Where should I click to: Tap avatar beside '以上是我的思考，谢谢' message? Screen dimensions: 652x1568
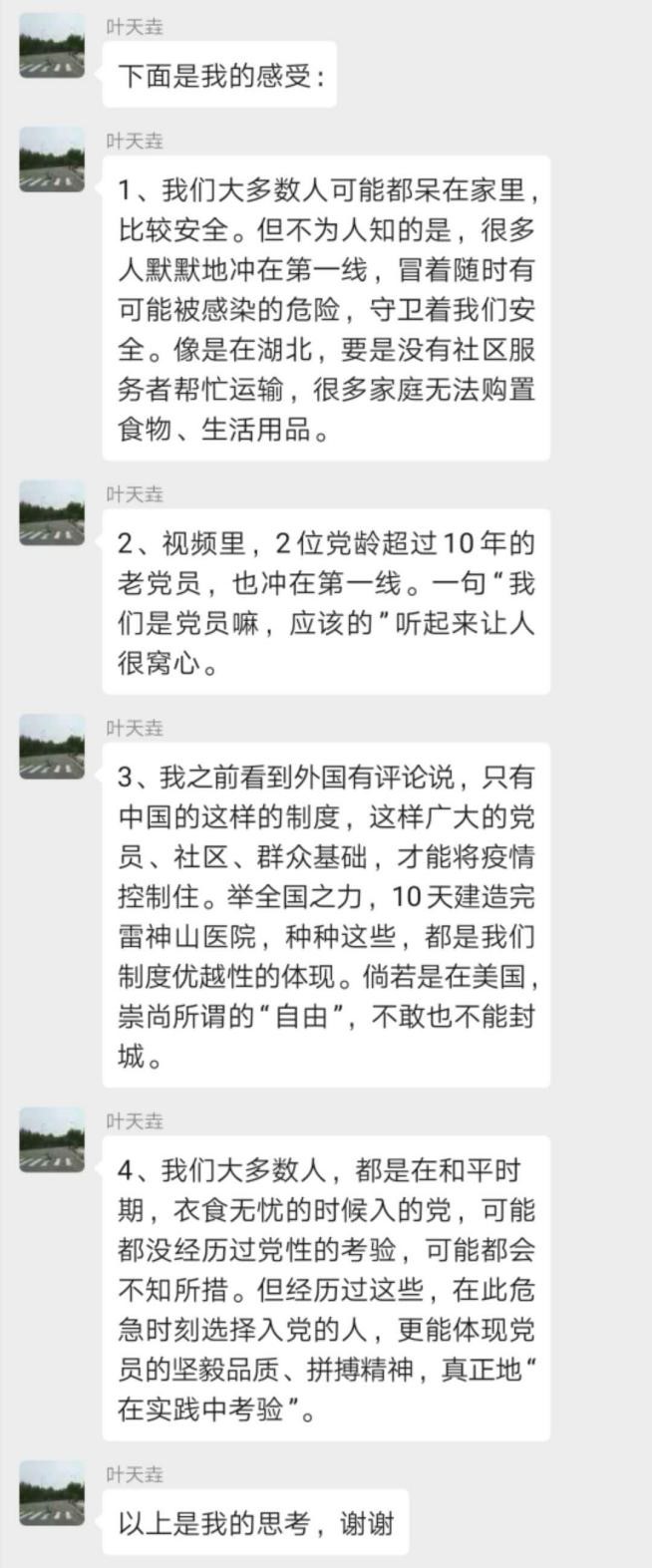tap(52, 1492)
